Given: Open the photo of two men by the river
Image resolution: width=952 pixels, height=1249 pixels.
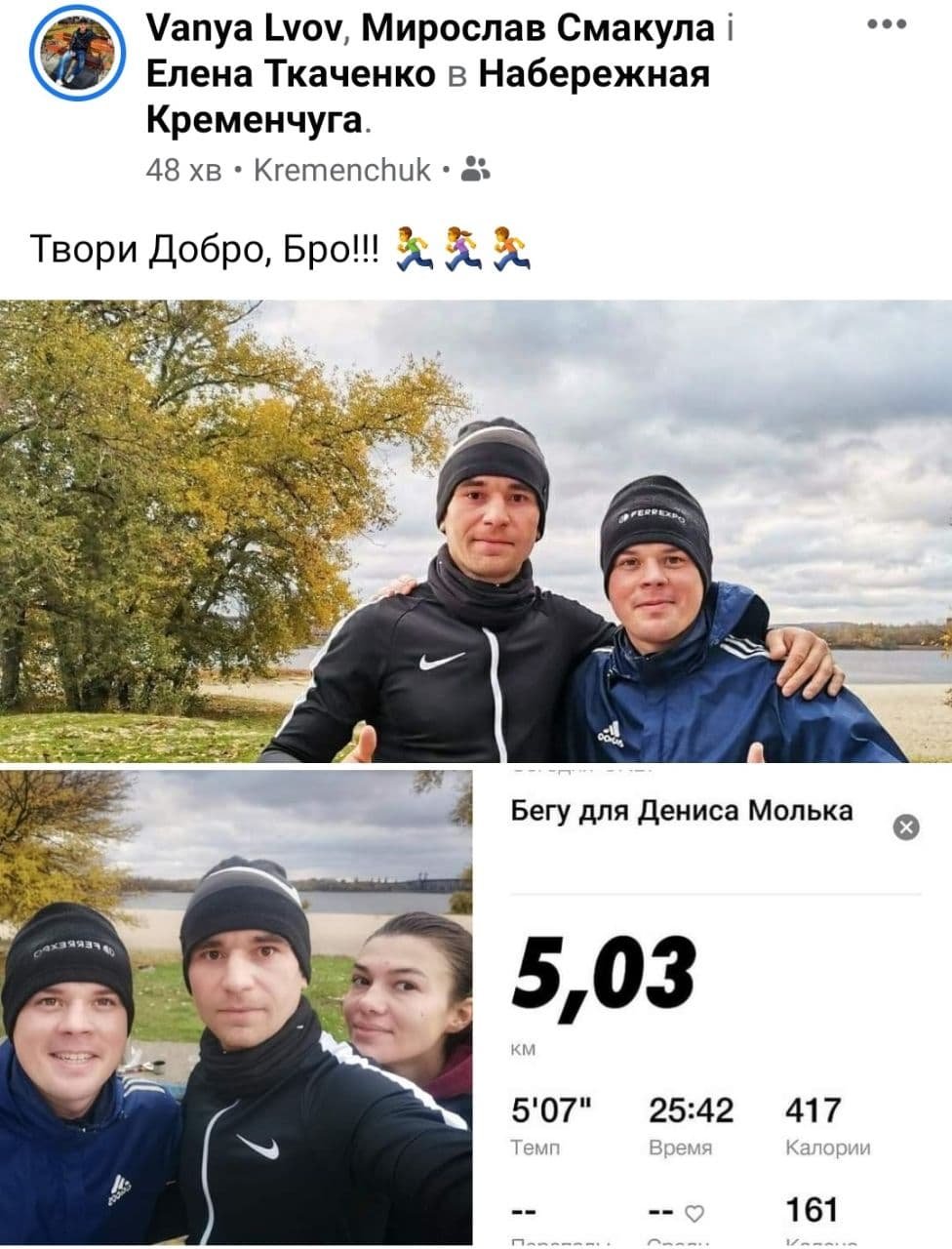Looking at the screenshot, I should [476, 532].
